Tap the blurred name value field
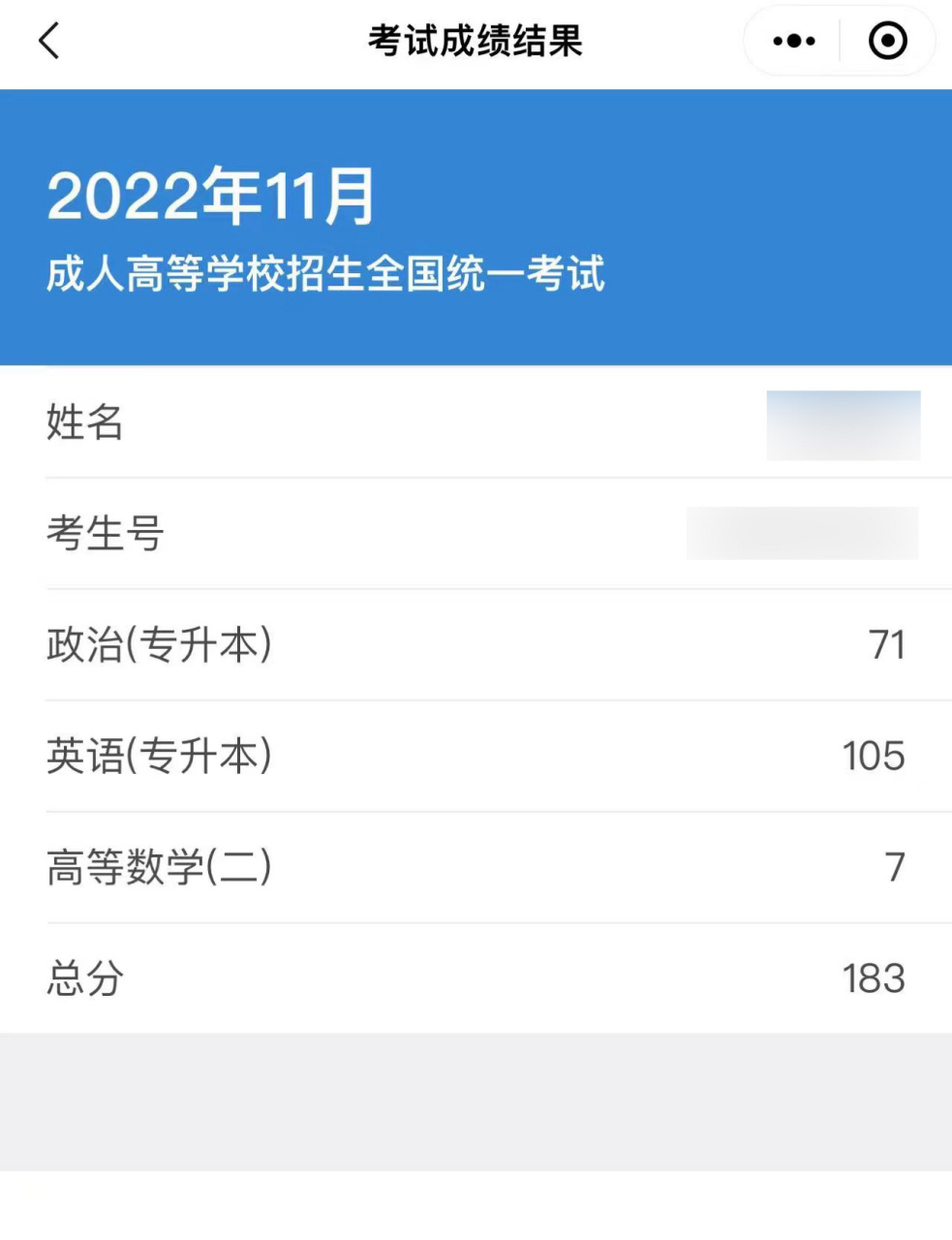This screenshot has width=952, height=1240. coord(842,426)
